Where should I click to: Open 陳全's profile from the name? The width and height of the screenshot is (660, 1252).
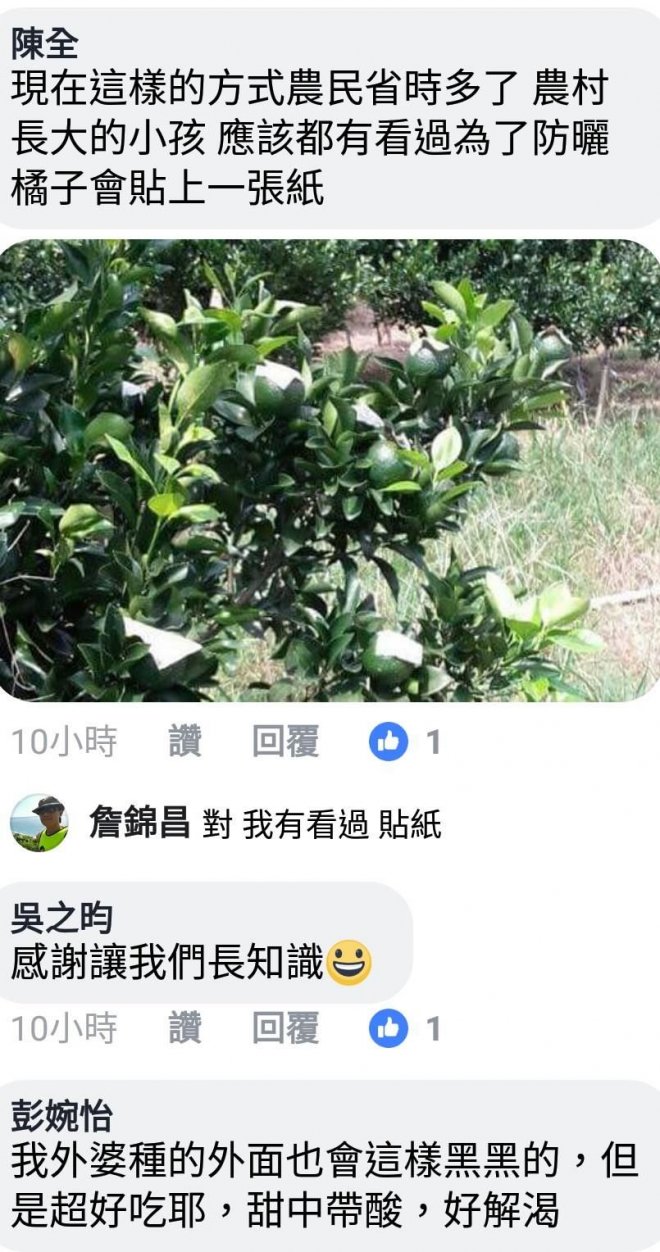point(45,43)
